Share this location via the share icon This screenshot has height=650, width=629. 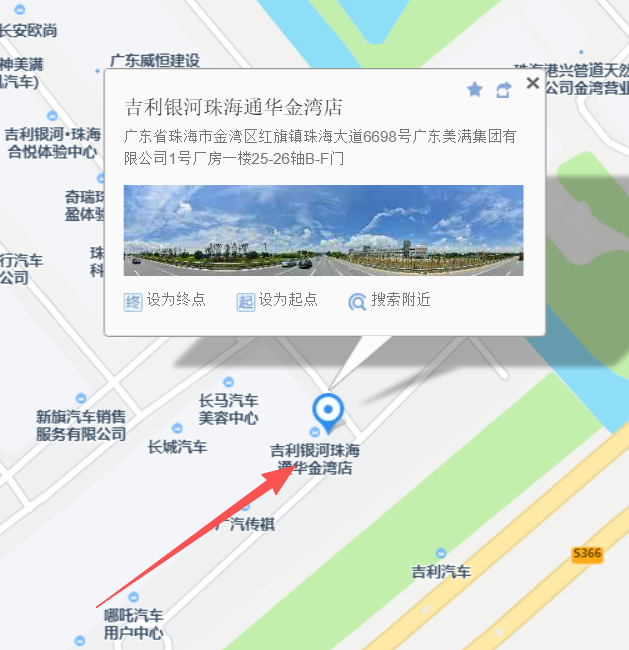click(503, 90)
